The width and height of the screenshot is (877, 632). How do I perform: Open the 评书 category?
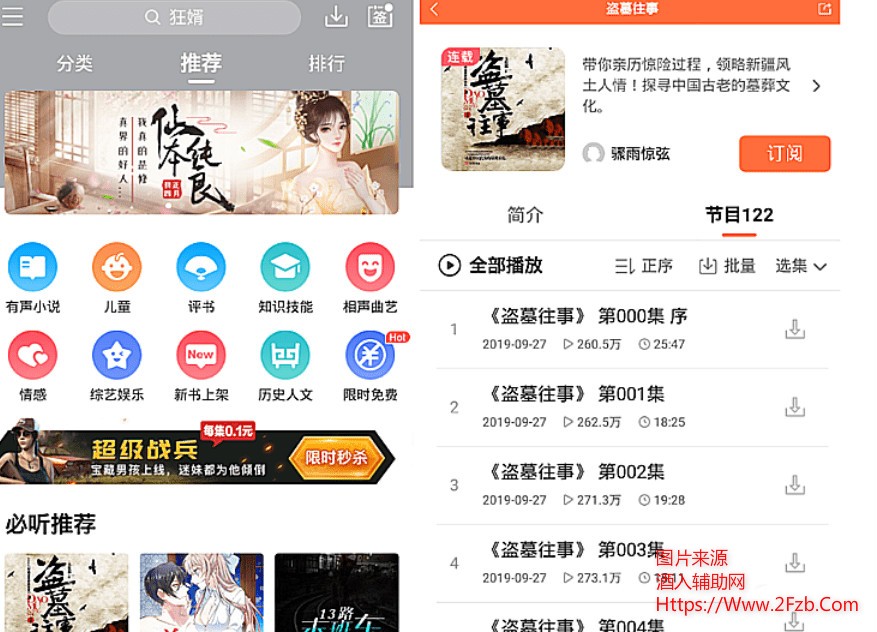tap(201, 277)
